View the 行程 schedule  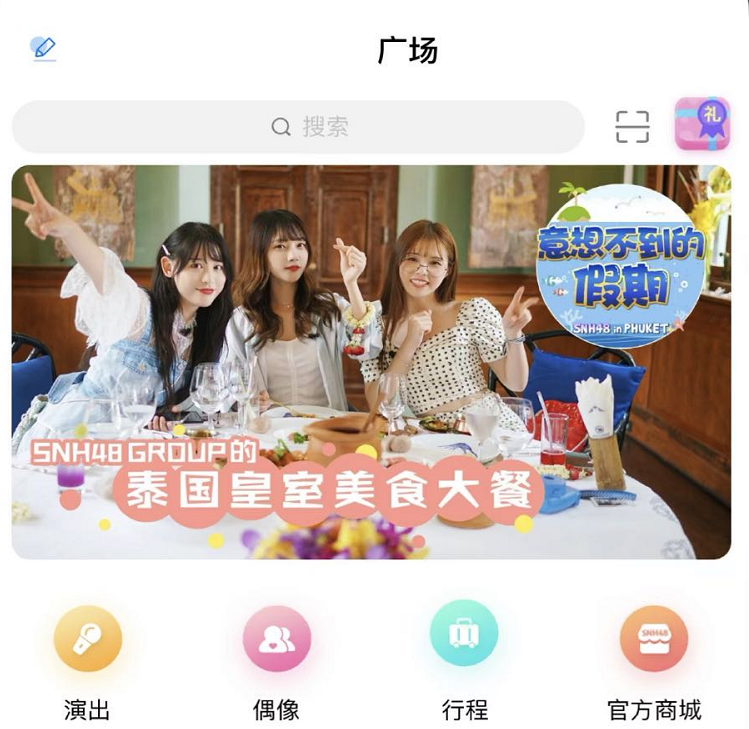click(x=464, y=635)
